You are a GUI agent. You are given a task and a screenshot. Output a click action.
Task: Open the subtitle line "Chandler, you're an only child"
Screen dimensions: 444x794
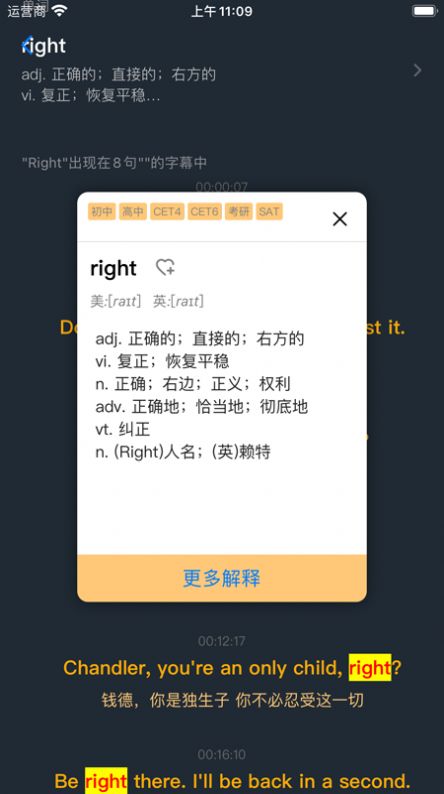pyautogui.click(x=232, y=668)
